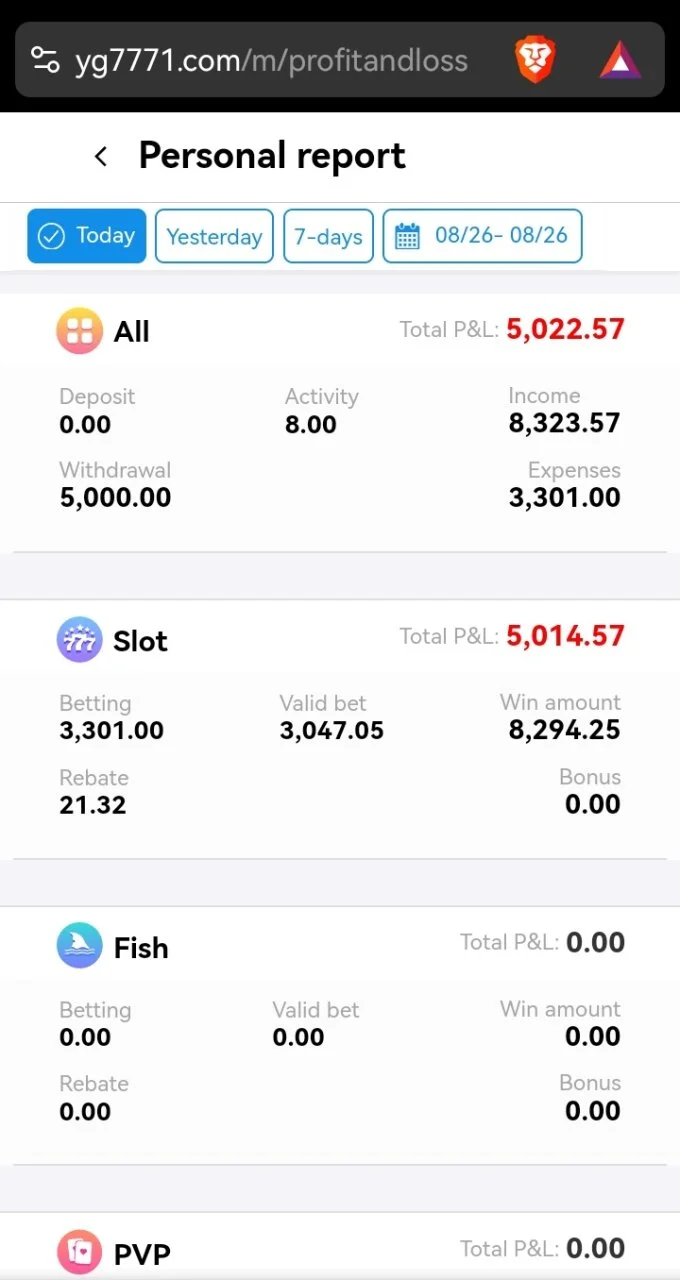The image size is (680, 1280).
Task: Show the 7-days report
Action: tap(328, 236)
